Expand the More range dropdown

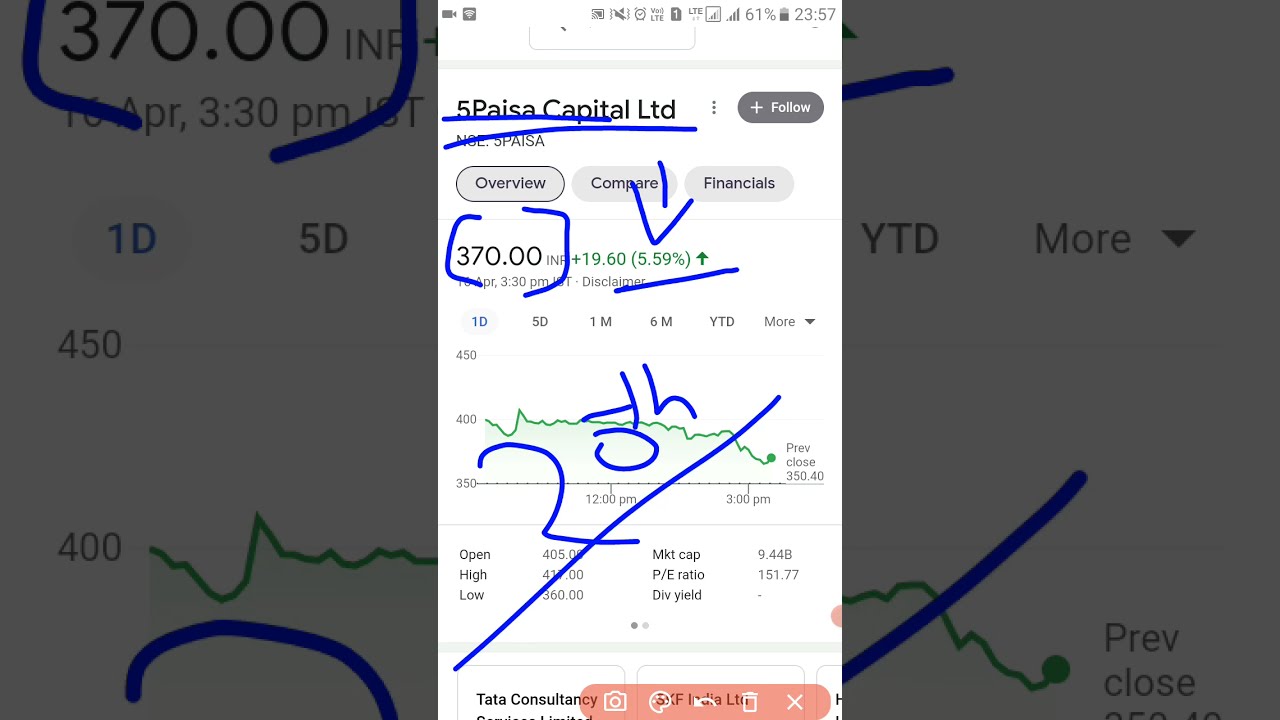coord(789,322)
